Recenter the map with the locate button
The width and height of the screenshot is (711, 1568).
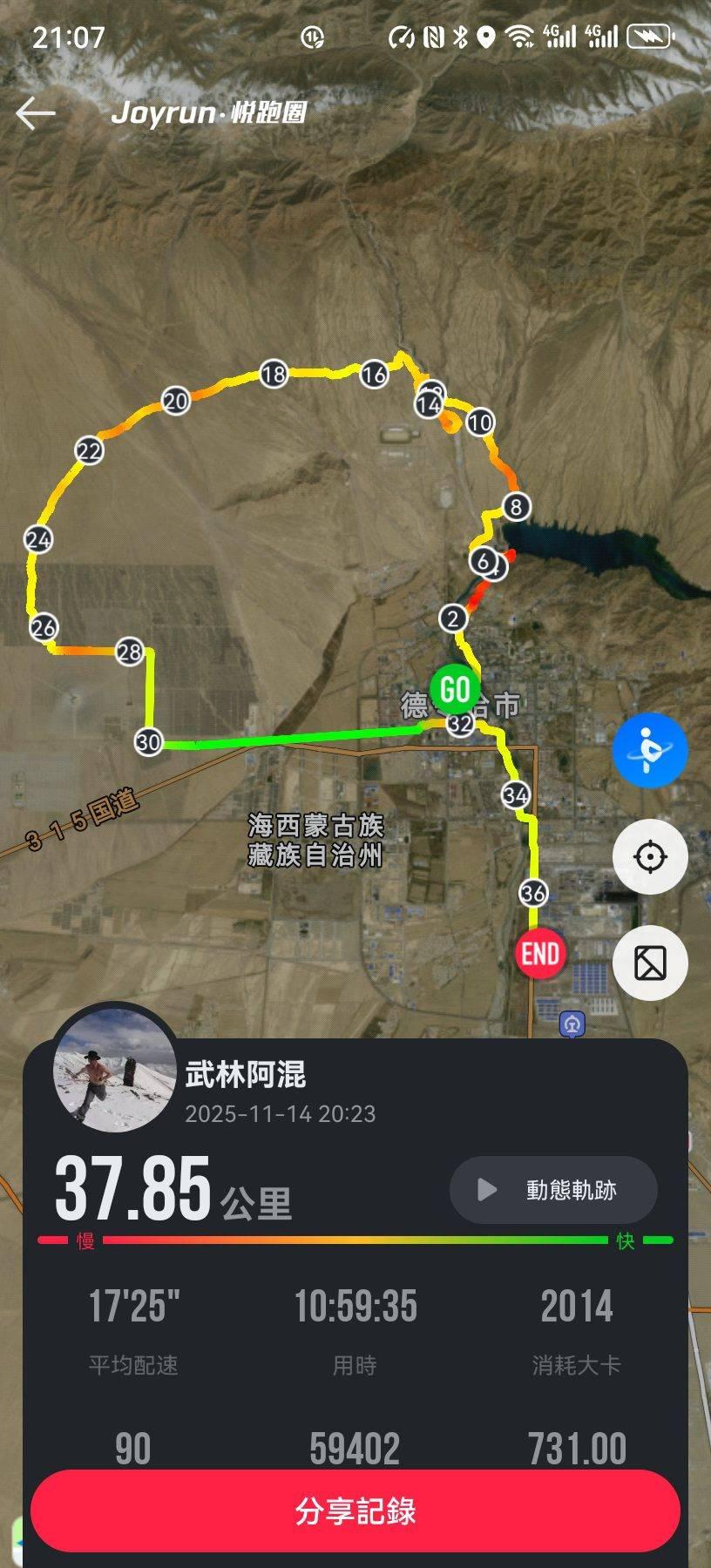point(649,857)
